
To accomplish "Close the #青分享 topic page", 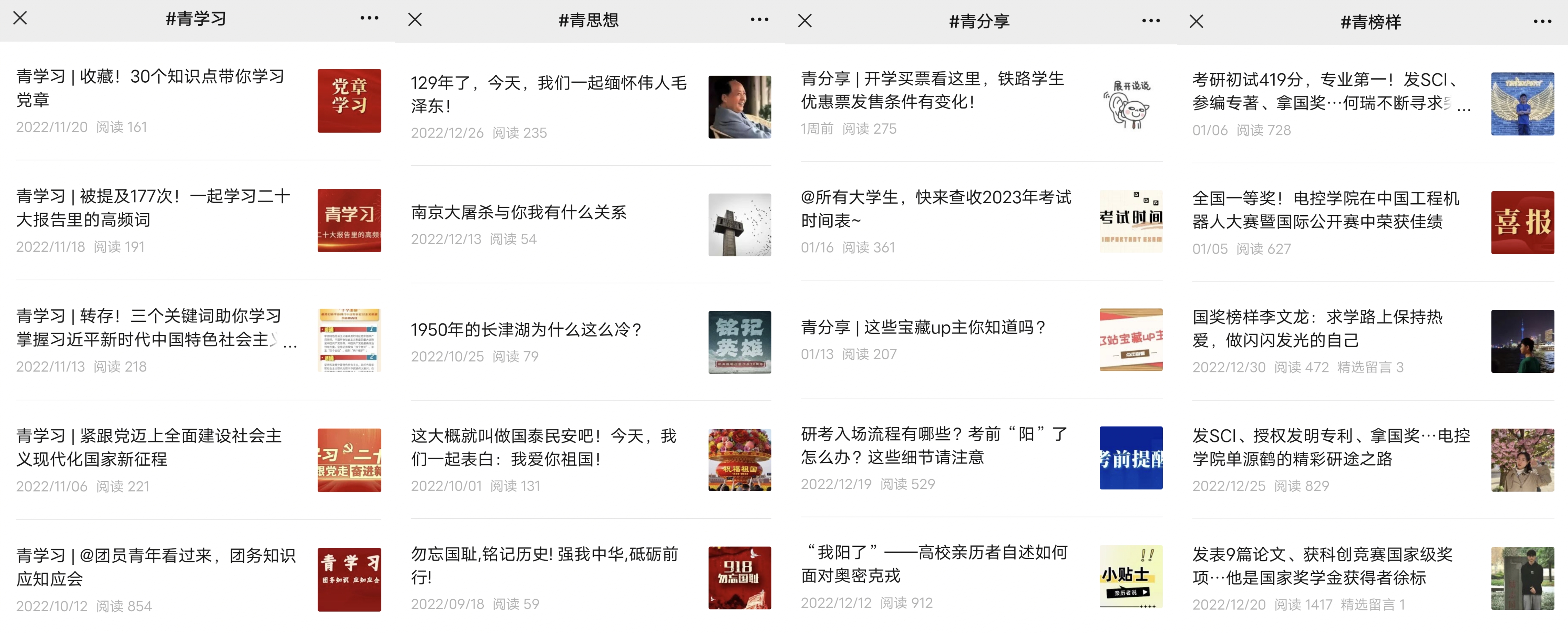I will [805, 21].
